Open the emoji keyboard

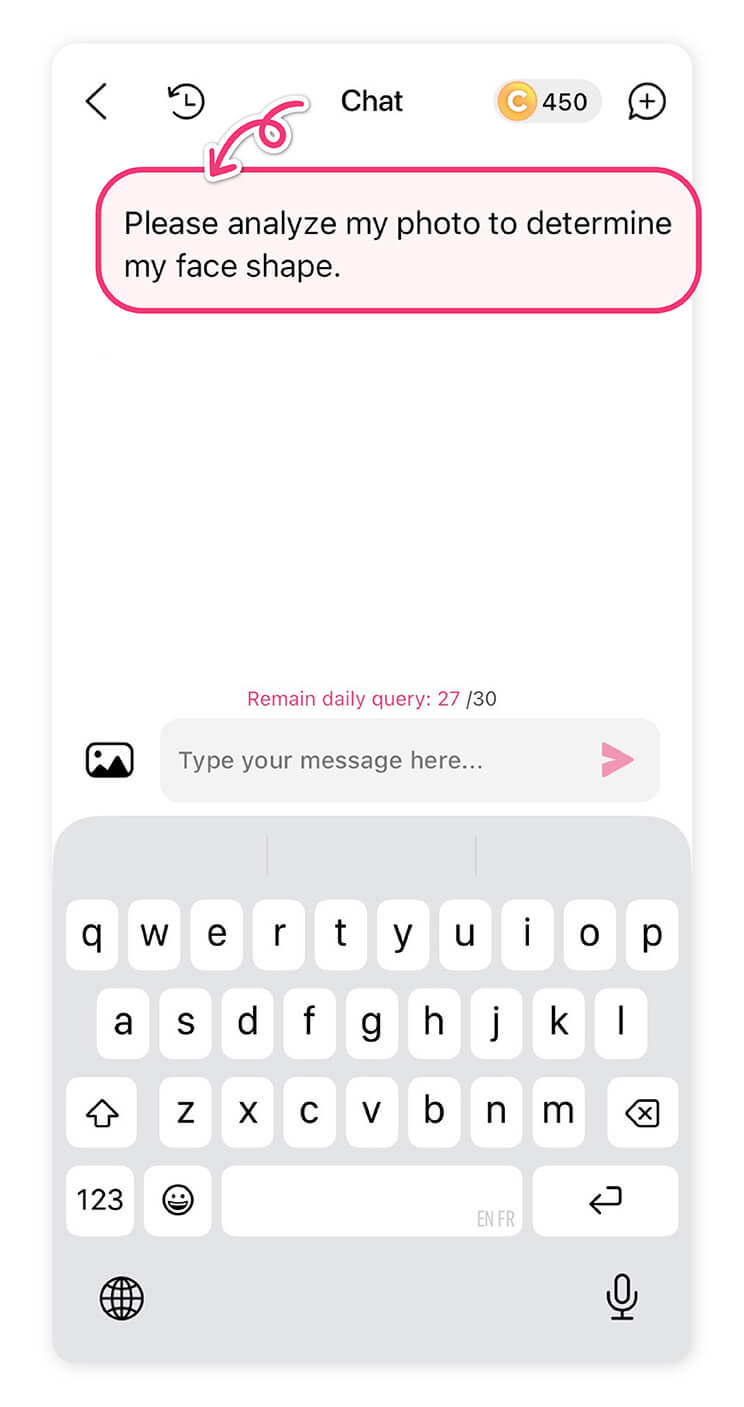coord(177,1201)
